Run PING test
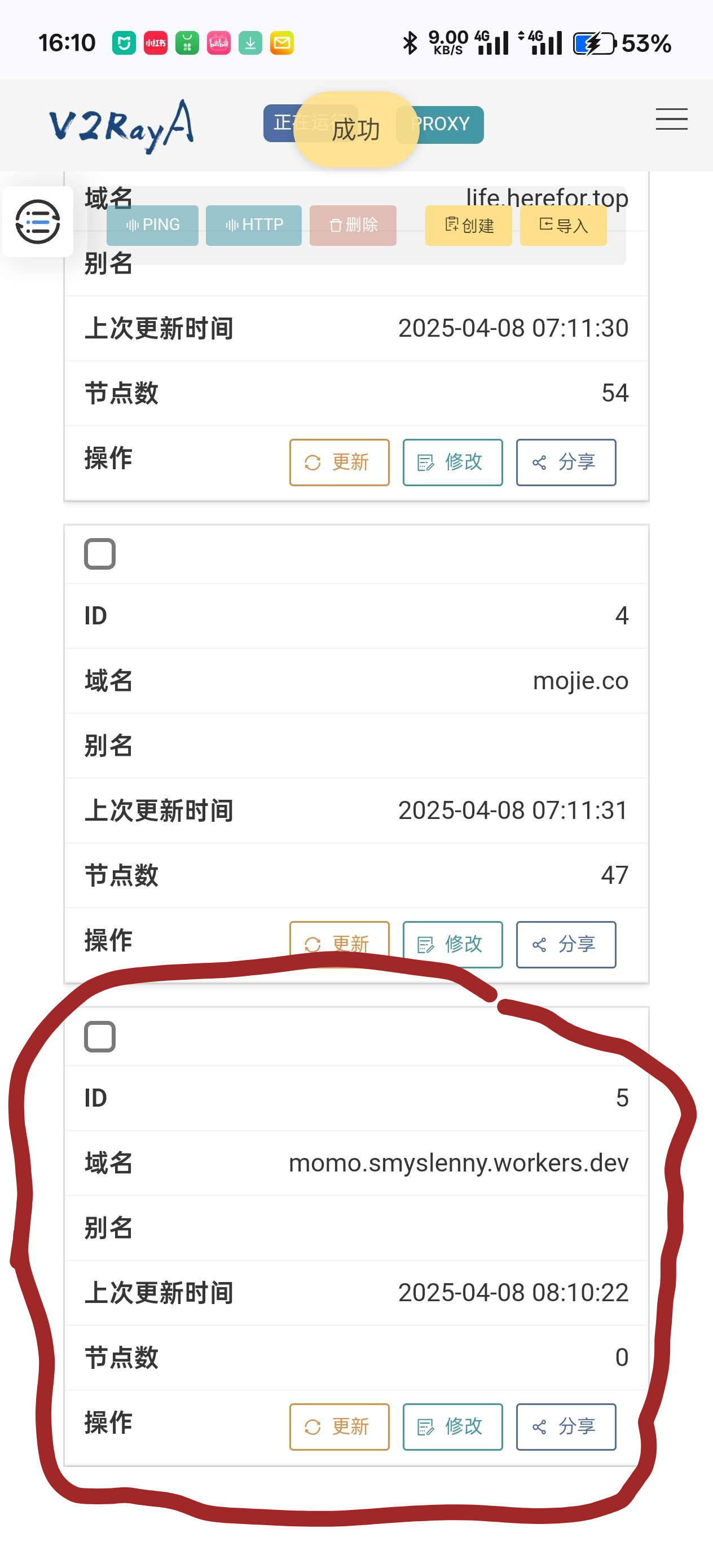Screen dimensions: 713x1568 click(x=152, y=224)
